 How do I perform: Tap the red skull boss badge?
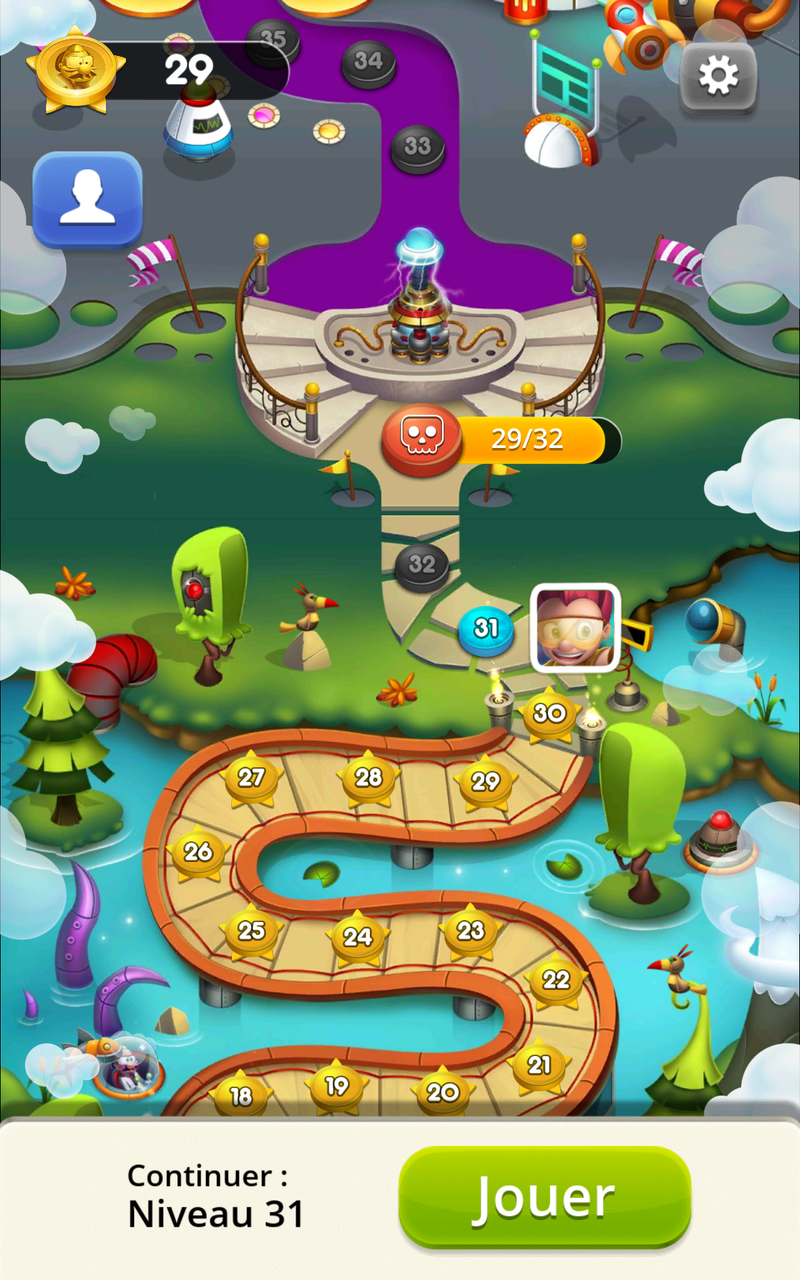pos(421,438)
